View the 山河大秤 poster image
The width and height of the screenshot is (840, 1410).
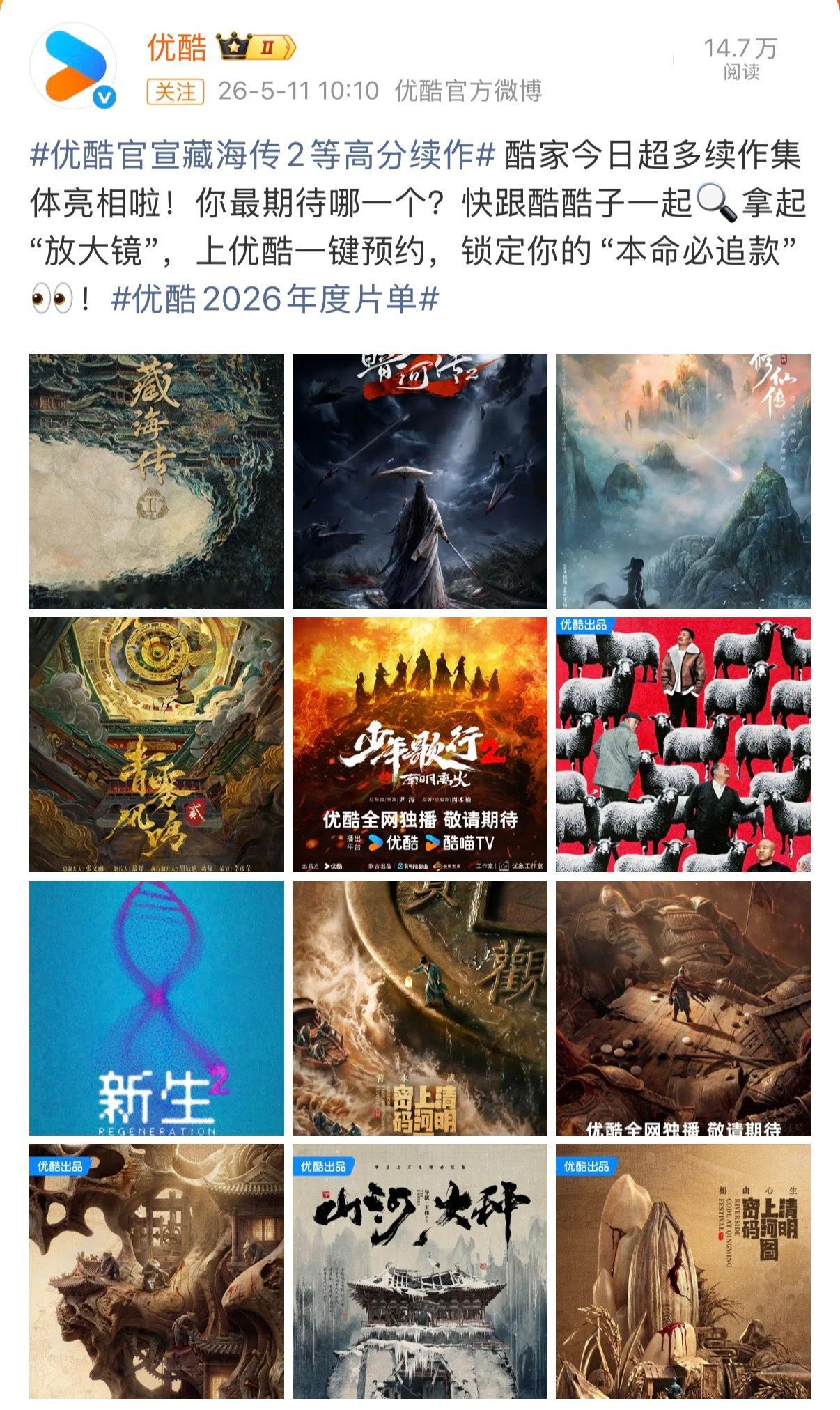420,1271
